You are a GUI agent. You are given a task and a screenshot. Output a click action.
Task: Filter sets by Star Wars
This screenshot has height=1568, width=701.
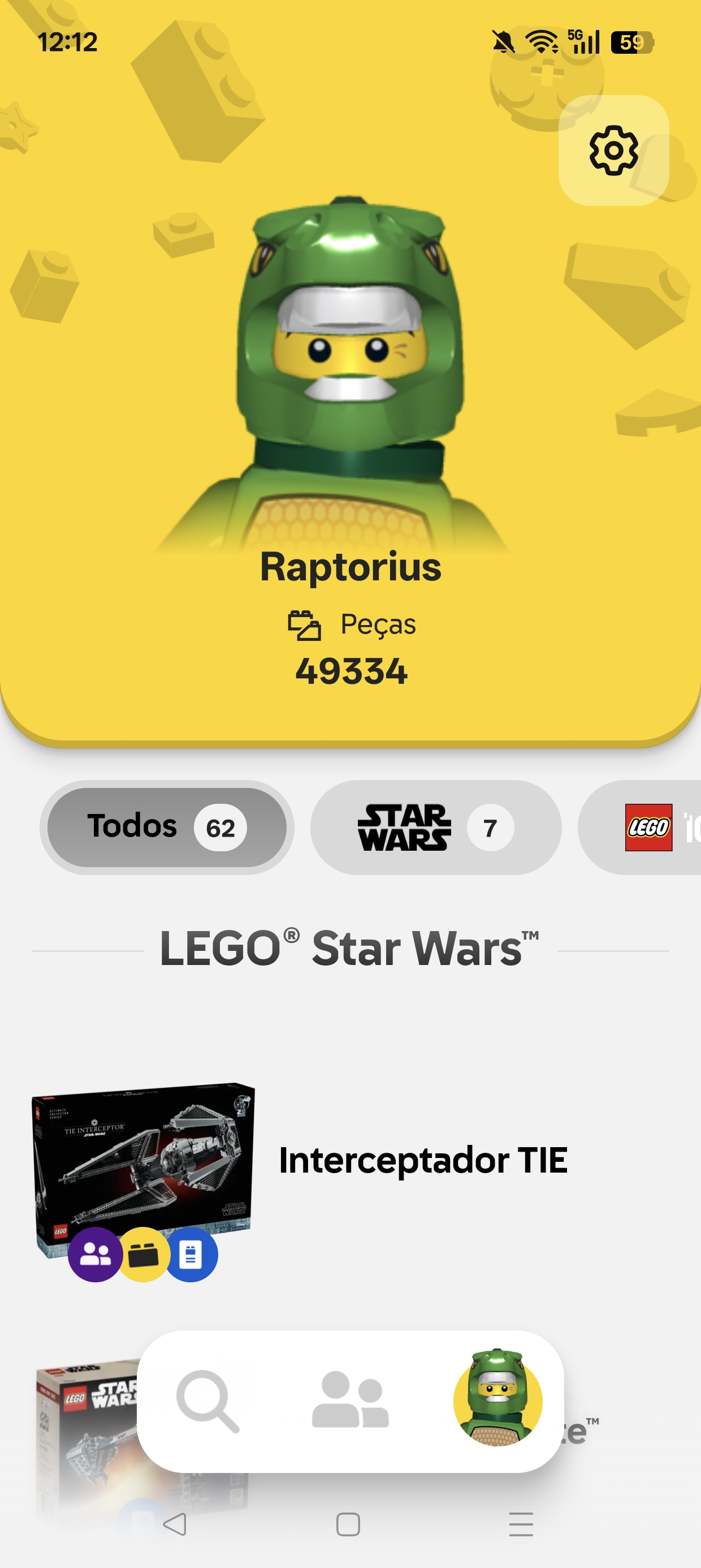[x=436, y=827]
